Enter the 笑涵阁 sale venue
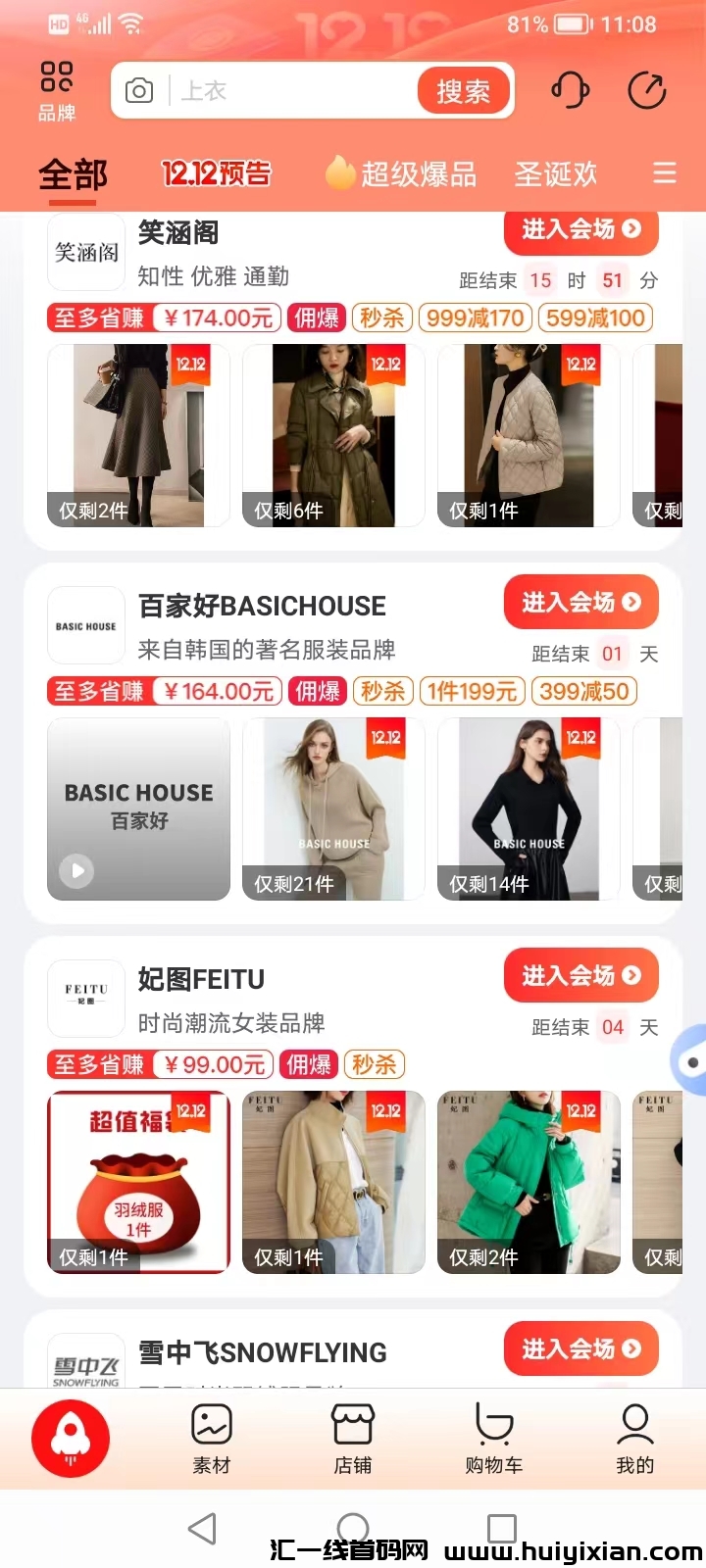This screenshot has height=1568, width=706. [580, 229]
